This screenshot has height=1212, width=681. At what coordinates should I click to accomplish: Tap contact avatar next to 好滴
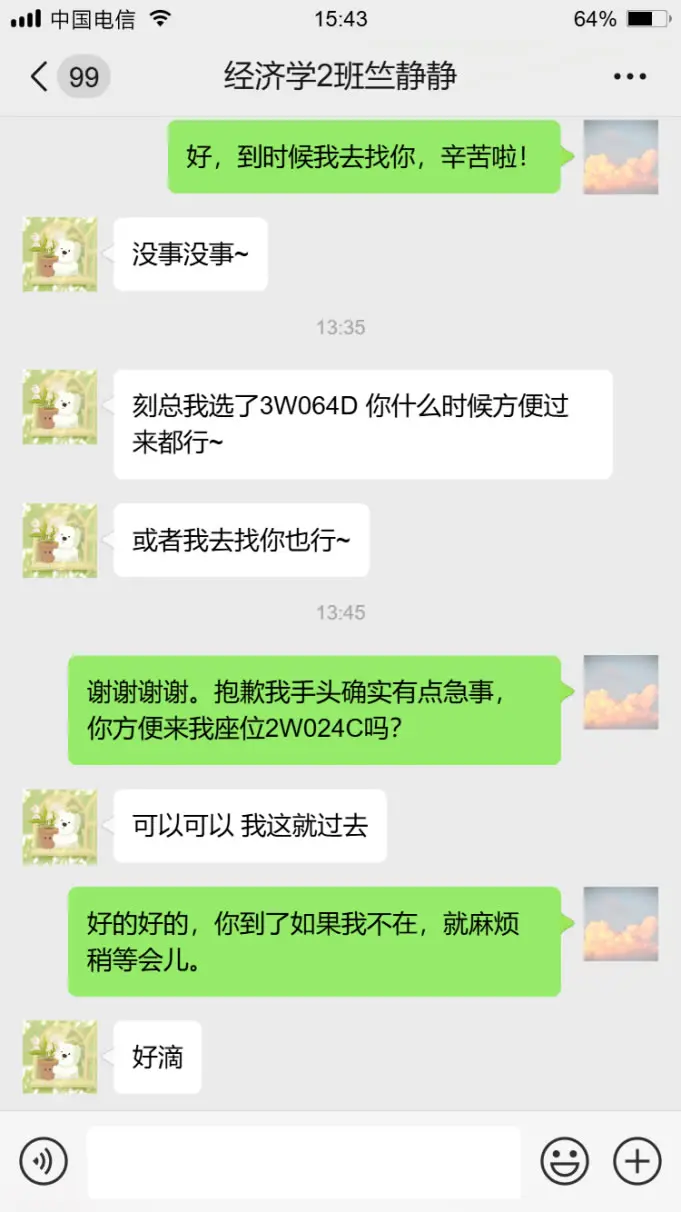[60, 1057]
